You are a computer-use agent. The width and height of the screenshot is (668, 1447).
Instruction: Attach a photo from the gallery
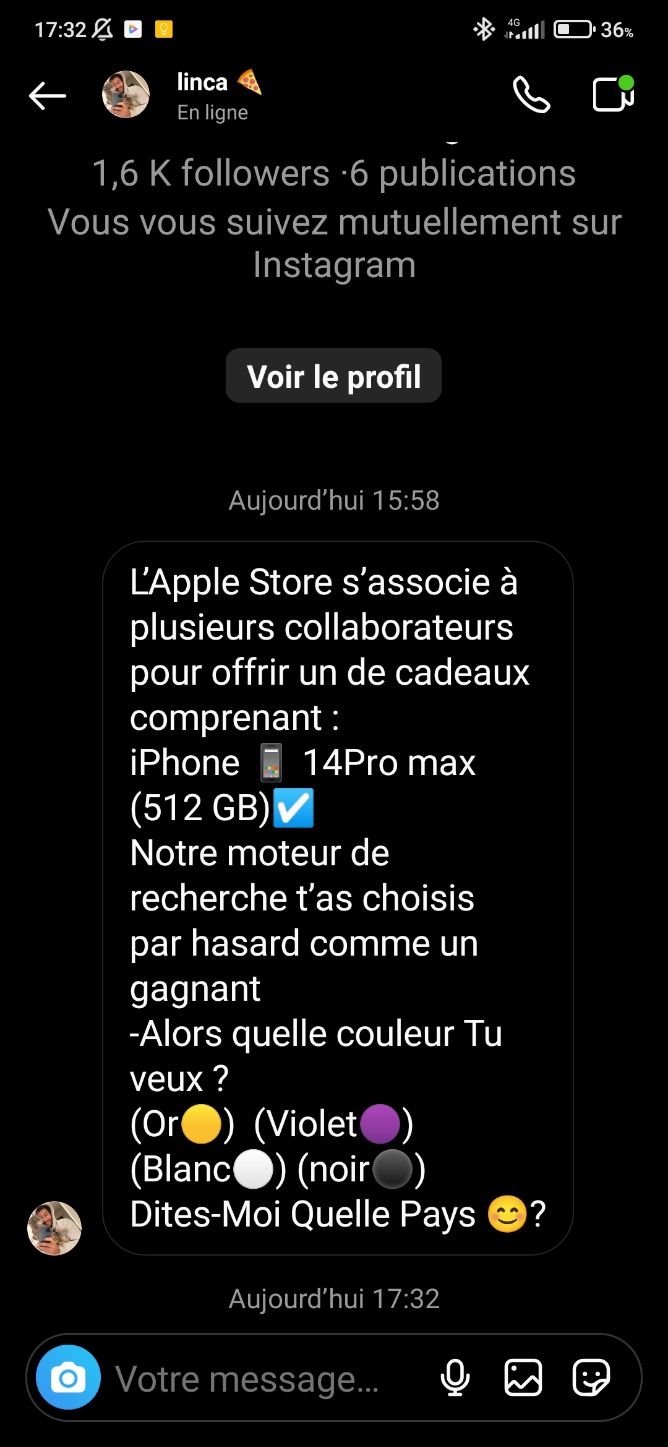(x=523, y=1378)
